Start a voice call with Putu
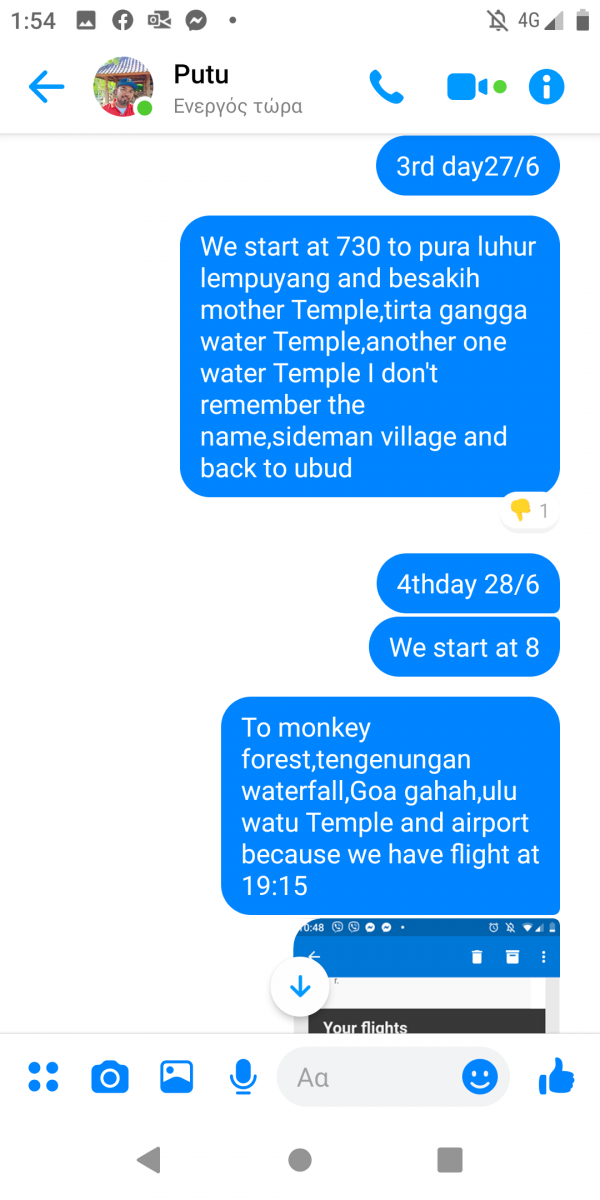The height and width of the screenshot is (1200, 600). (x=386, y=88)
